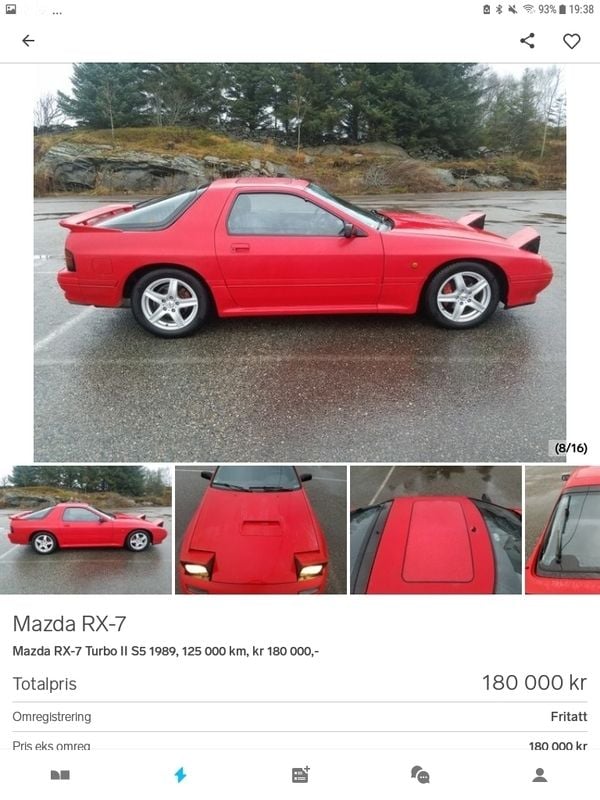The image size is (600, 800).
Task: Open the lightning bolt tab
Action: 180,775
